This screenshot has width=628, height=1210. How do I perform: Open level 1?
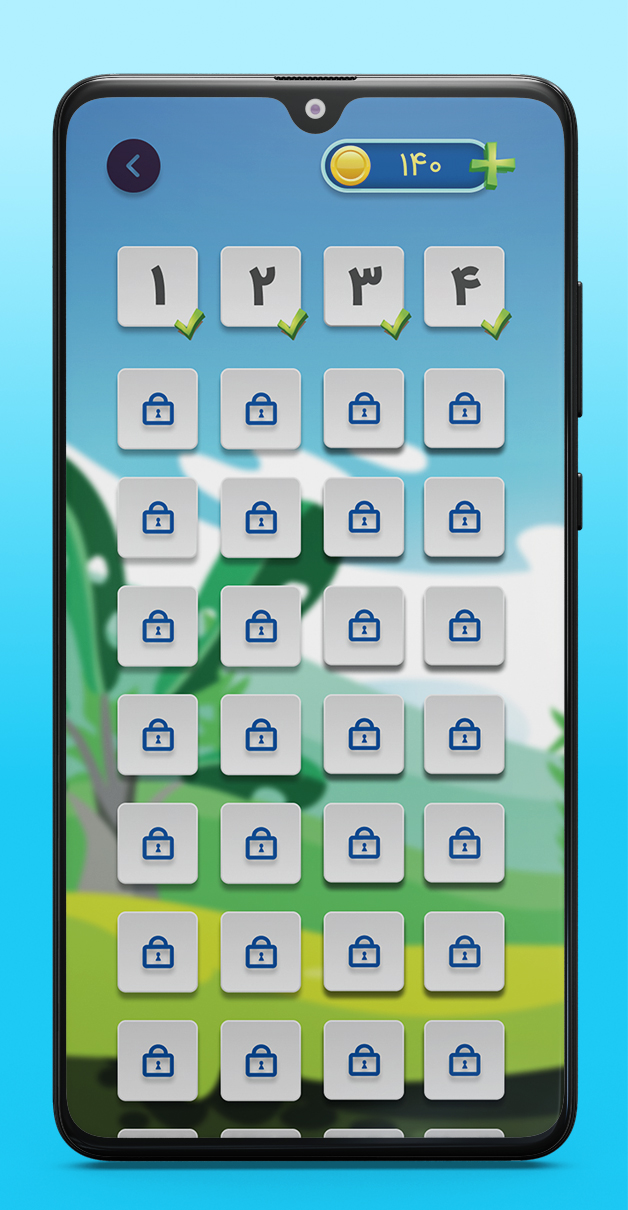[x=157, y=286]
